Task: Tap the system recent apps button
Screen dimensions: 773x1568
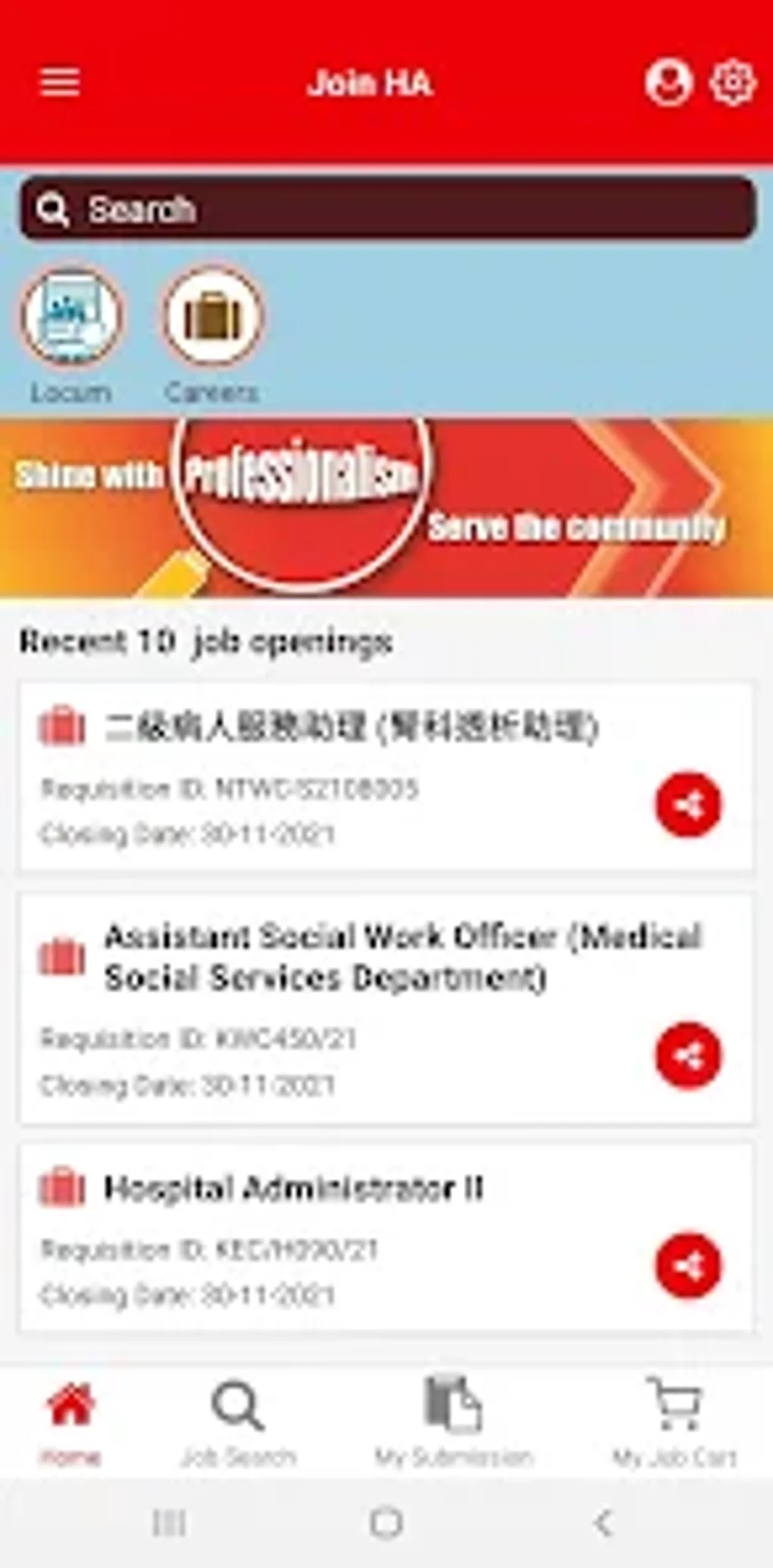Action: [168, 1523]
